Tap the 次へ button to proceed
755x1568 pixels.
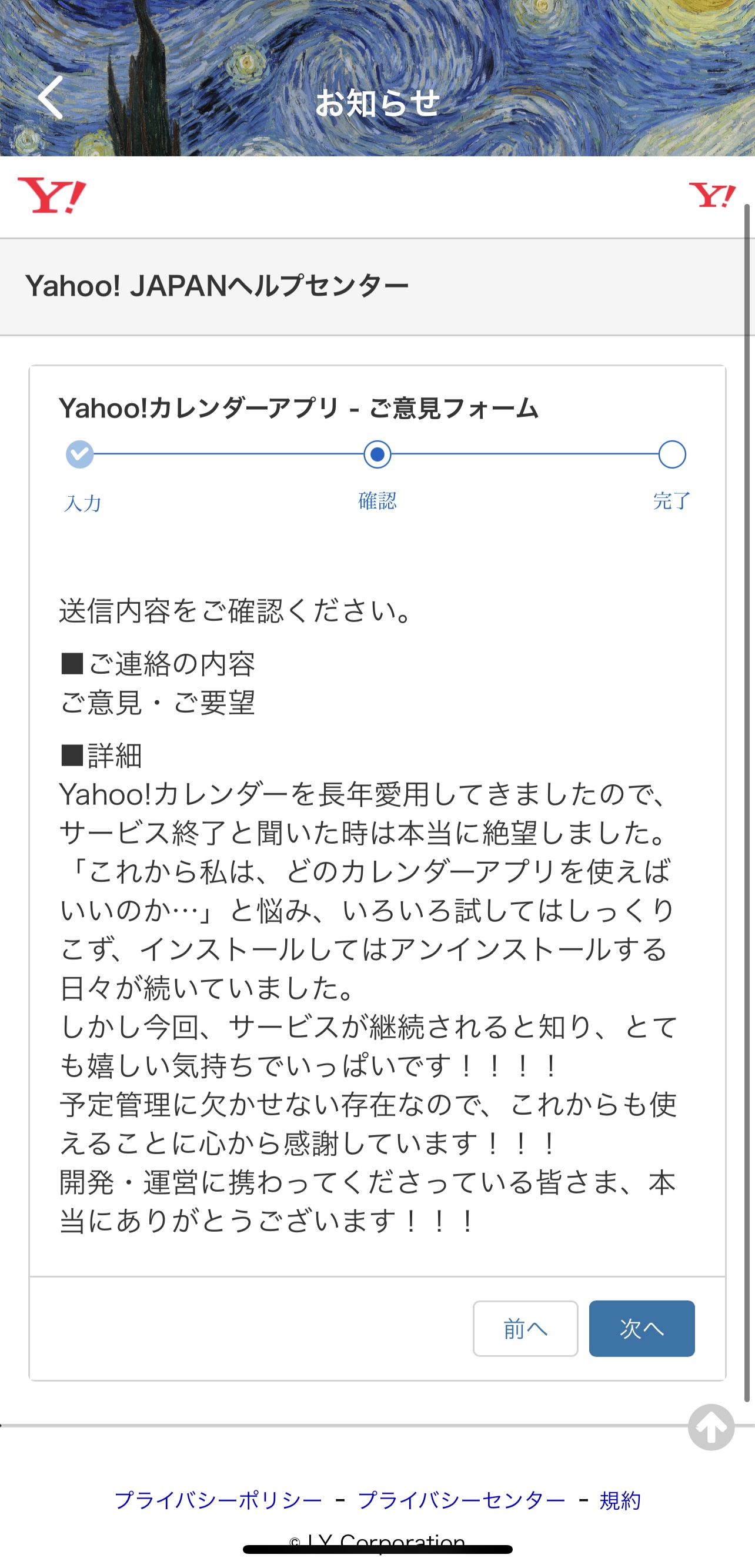(x=641, y=1328)
